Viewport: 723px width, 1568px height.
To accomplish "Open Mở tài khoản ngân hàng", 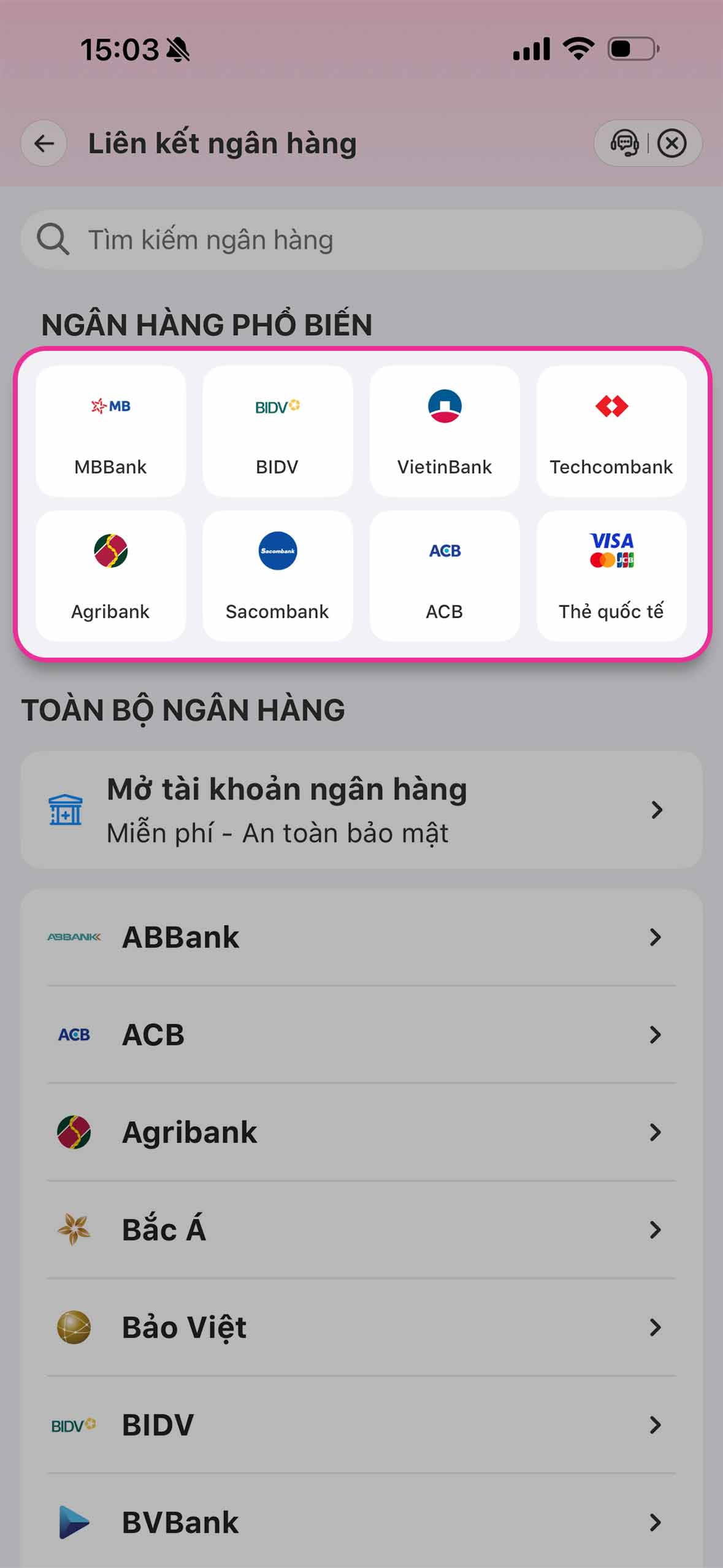I will (362, 810).
